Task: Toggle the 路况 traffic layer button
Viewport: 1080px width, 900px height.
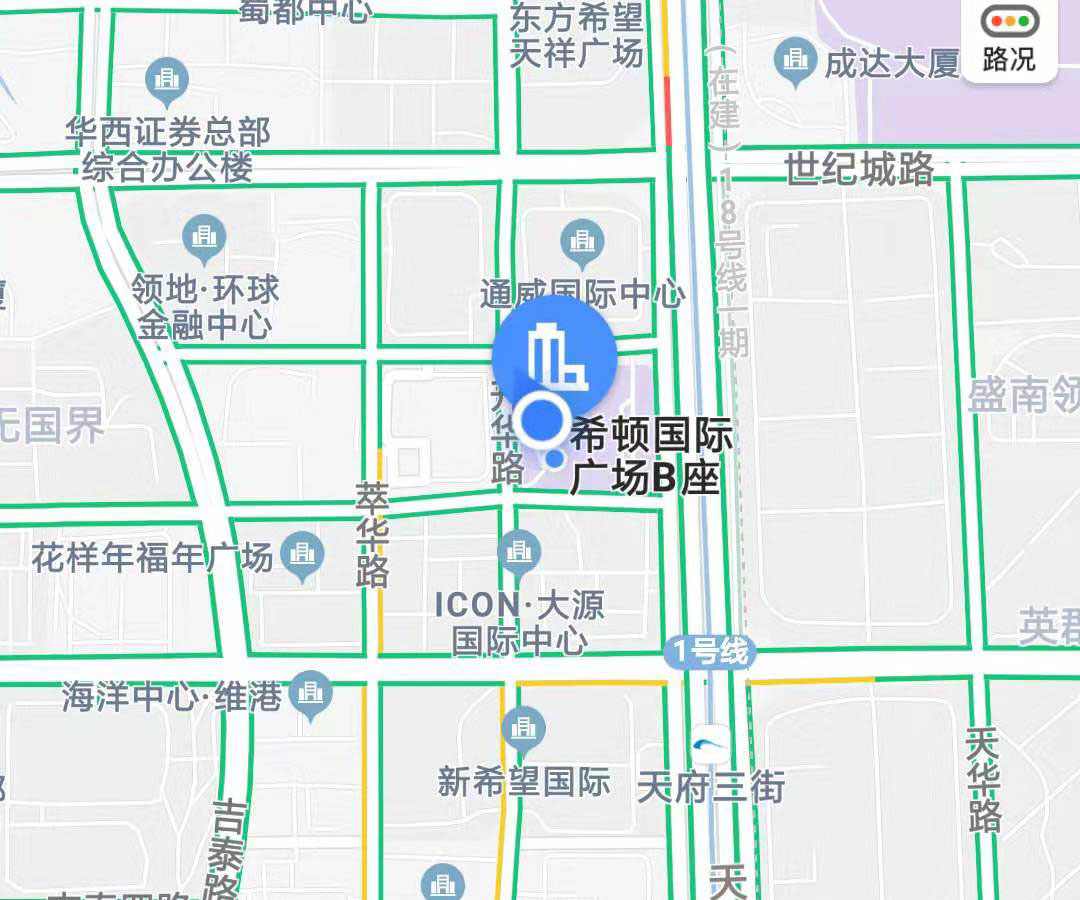Action: [1009, 39]
